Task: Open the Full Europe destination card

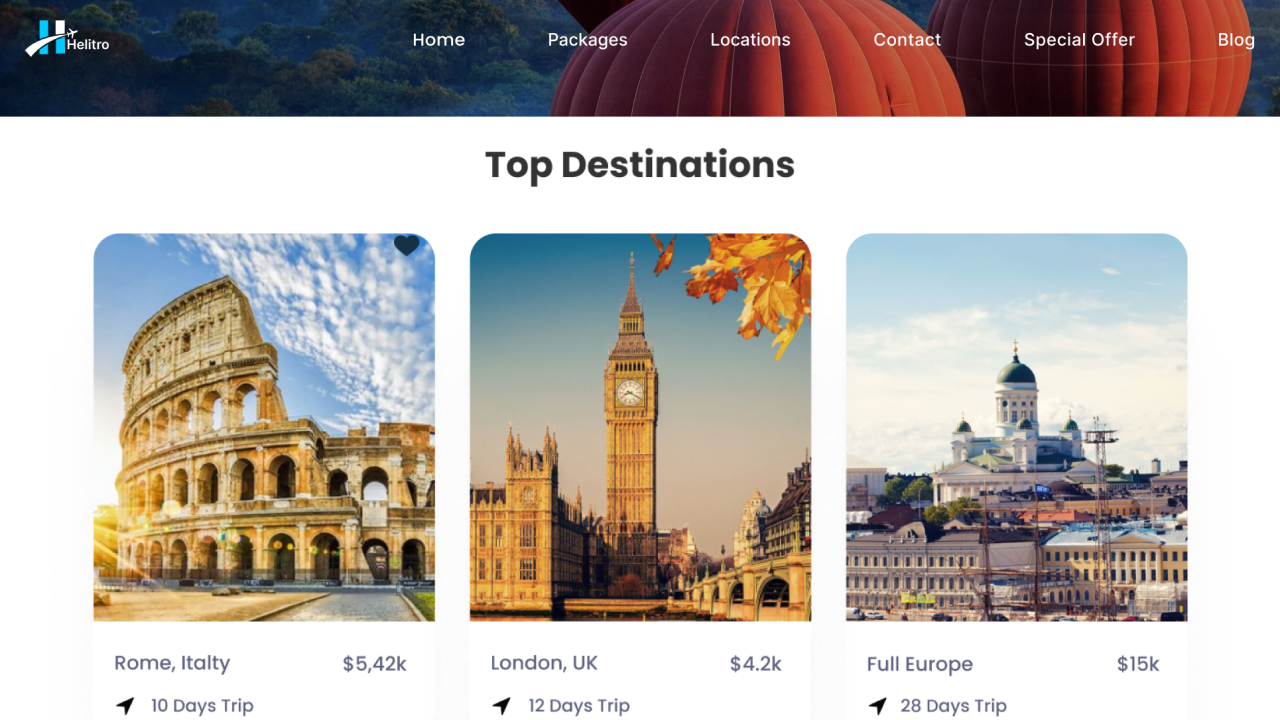Action: (x=1016, y=430)
